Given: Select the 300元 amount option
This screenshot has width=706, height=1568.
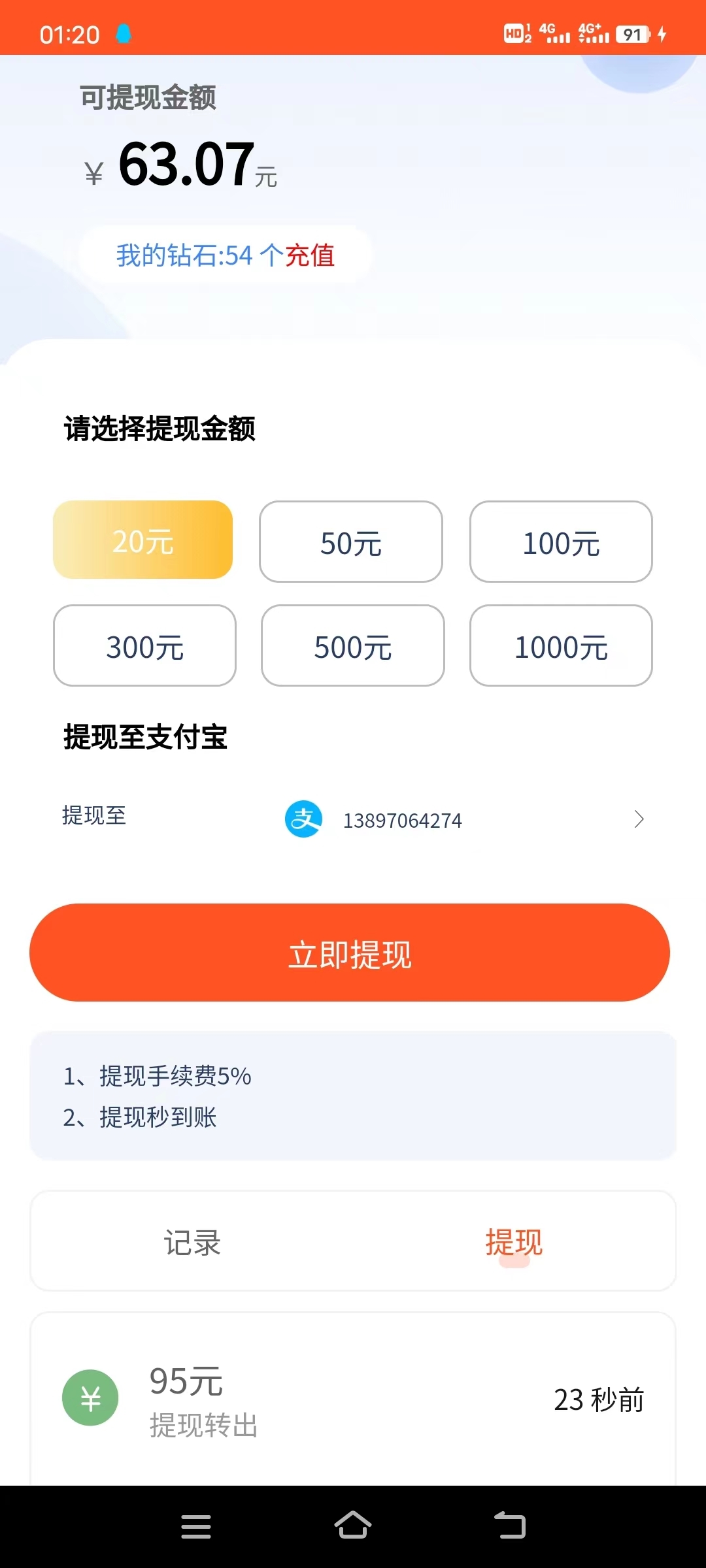Looking at the screenshot, I should (144, 646).
